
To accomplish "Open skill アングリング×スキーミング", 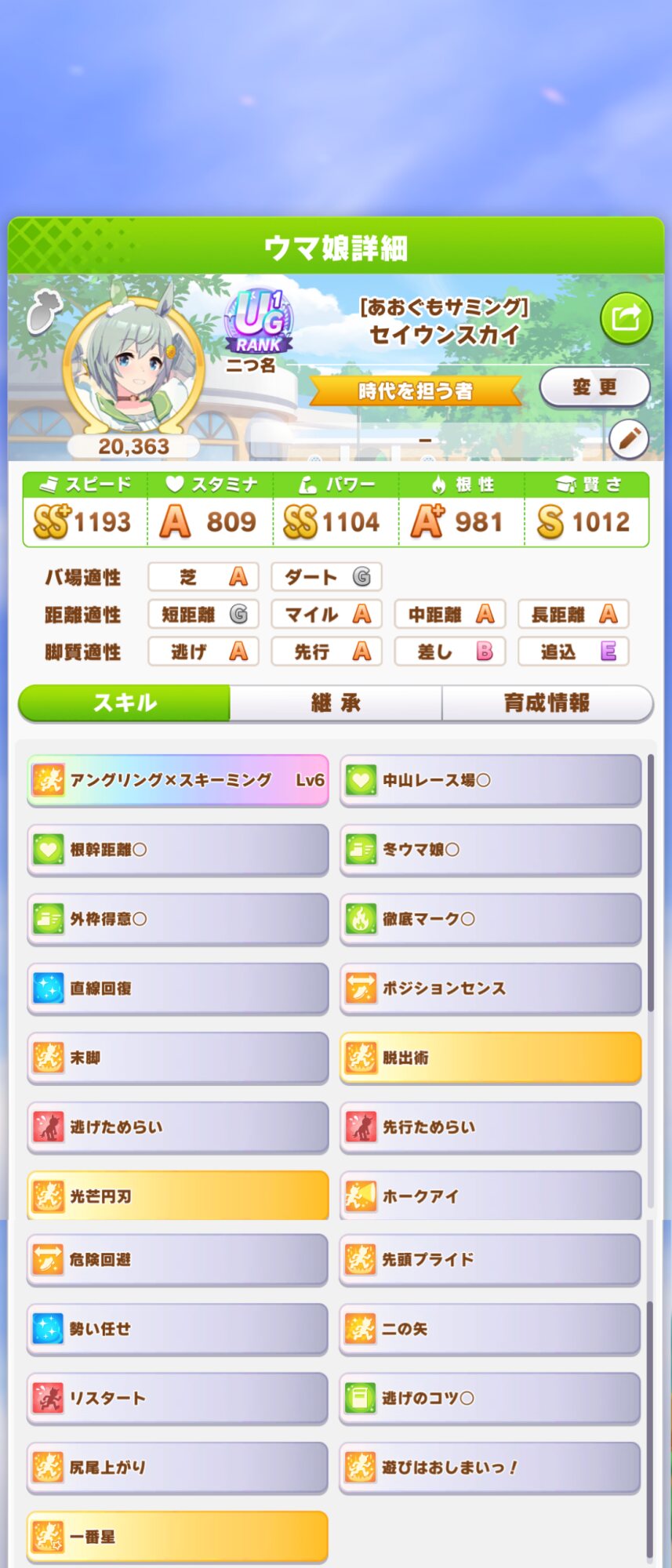I will coord(178,781).
